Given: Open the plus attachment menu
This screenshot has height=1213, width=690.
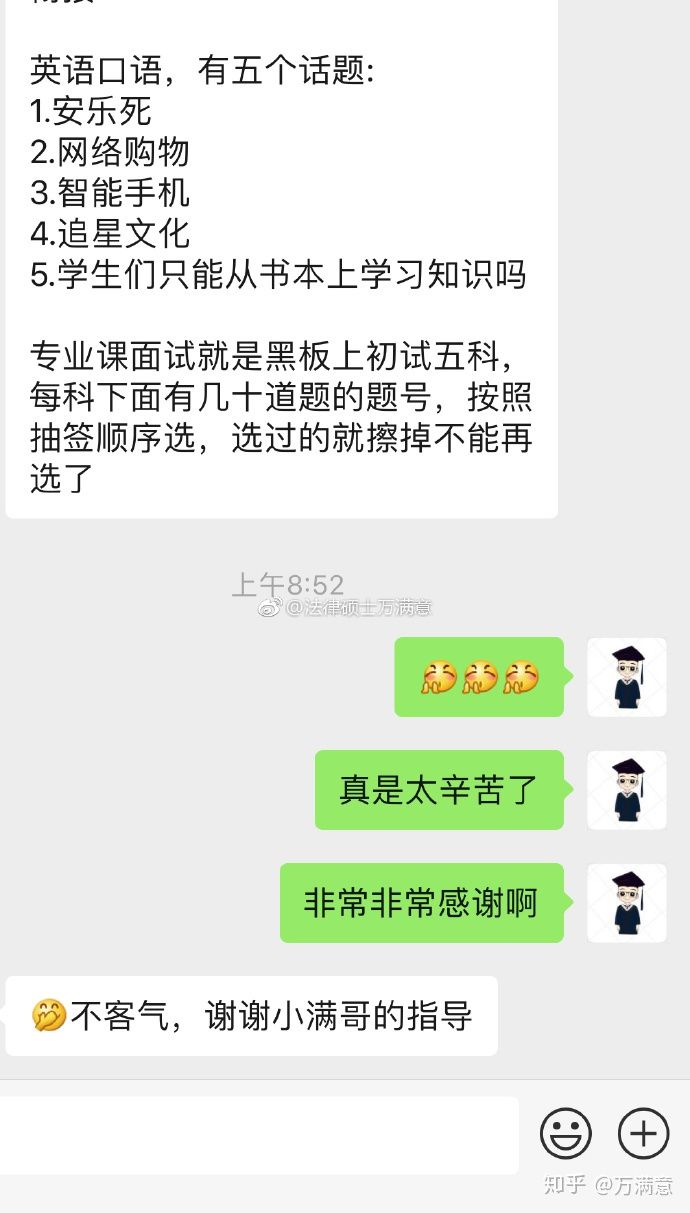Looking at the screenshot, I should pos(643,1134).
